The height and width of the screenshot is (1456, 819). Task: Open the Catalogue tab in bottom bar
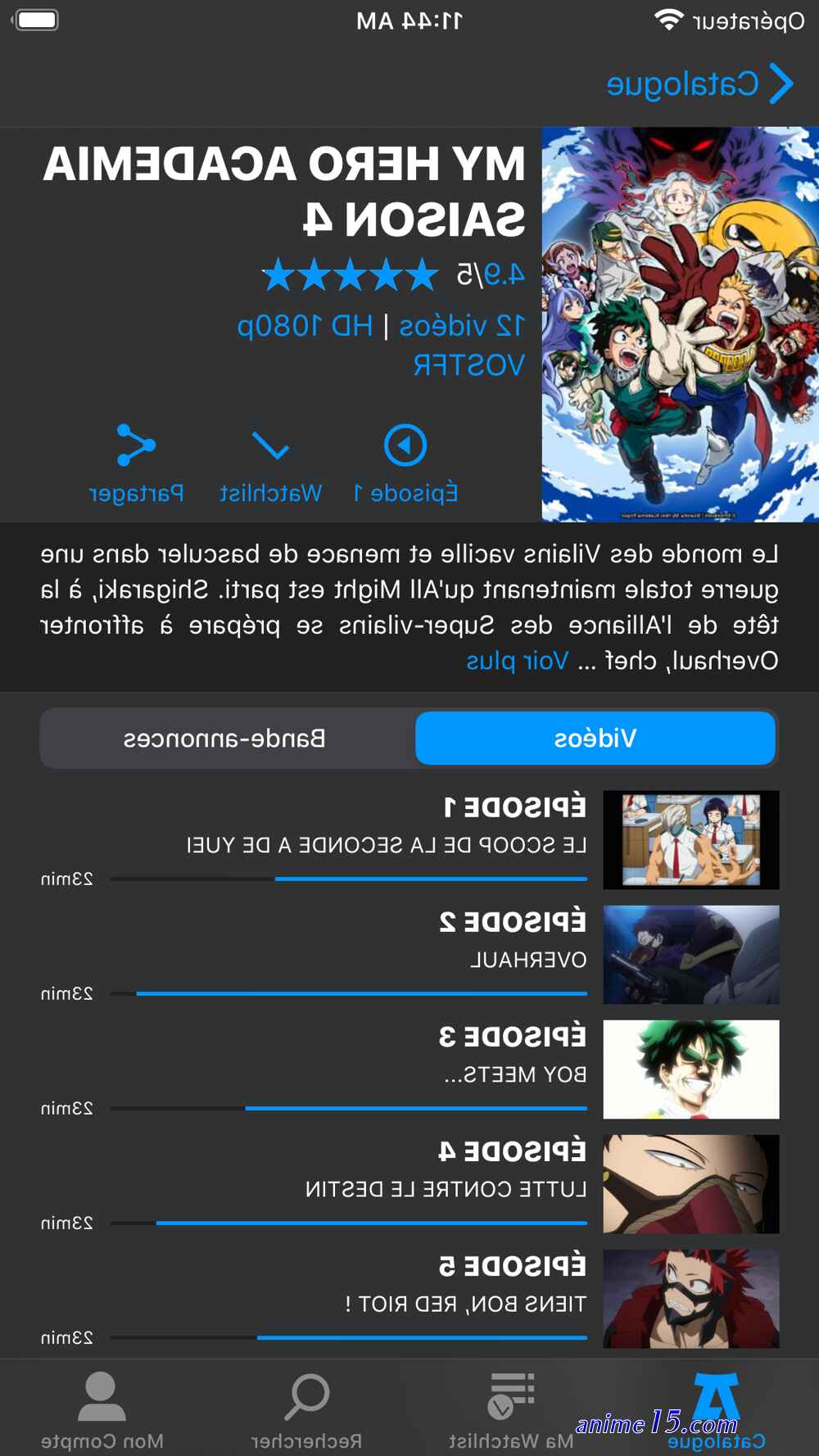pos(716,1410)
